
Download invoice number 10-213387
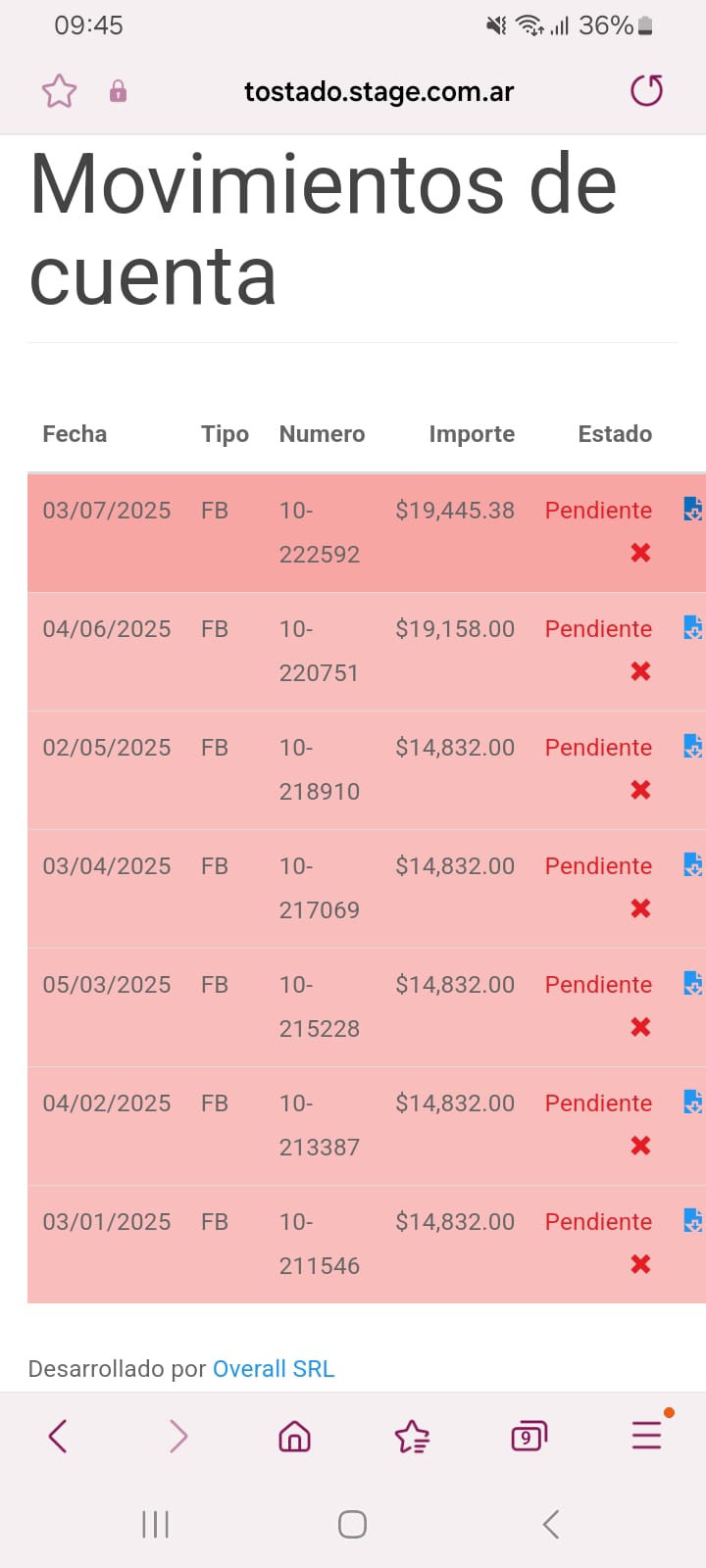coord(692,1102)
